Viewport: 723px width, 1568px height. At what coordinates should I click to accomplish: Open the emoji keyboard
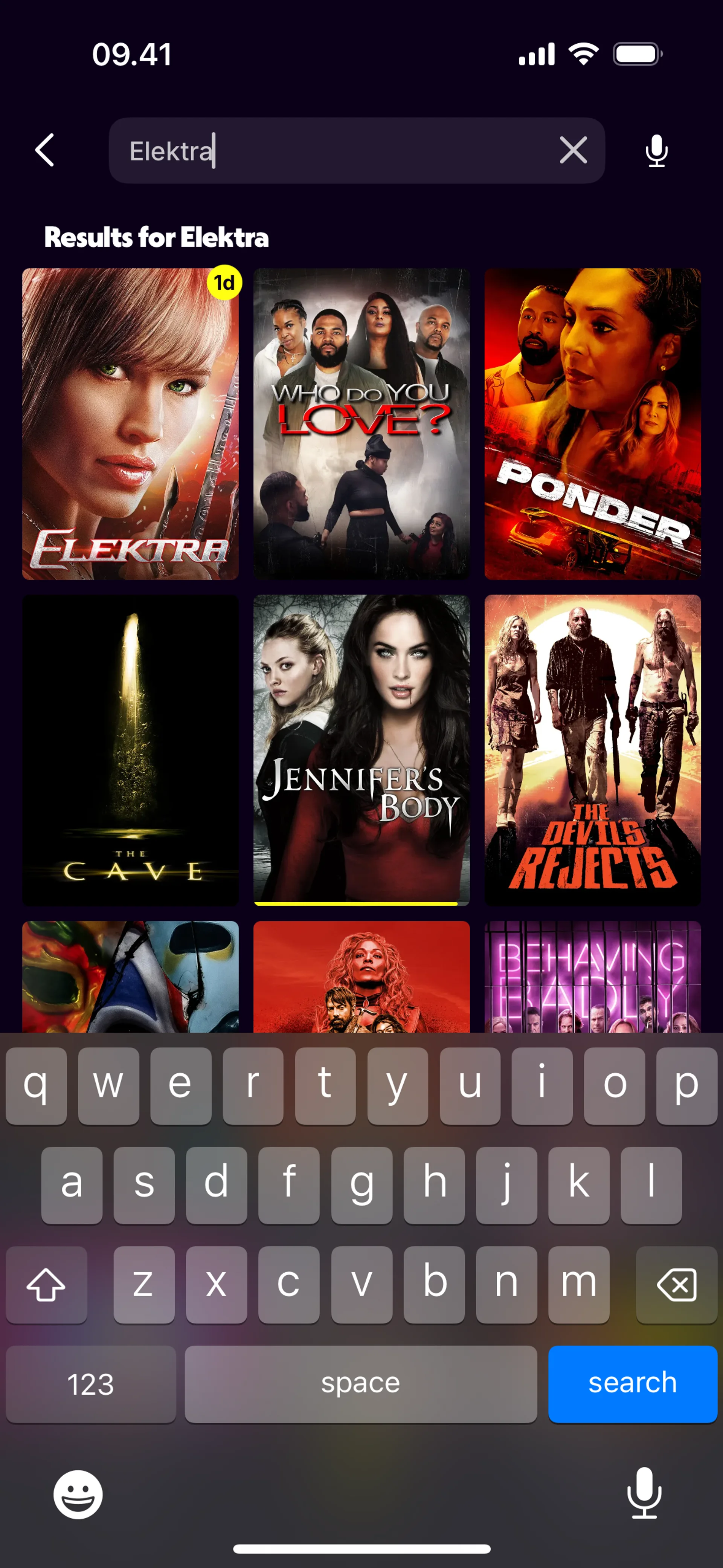pos(78,1495)
